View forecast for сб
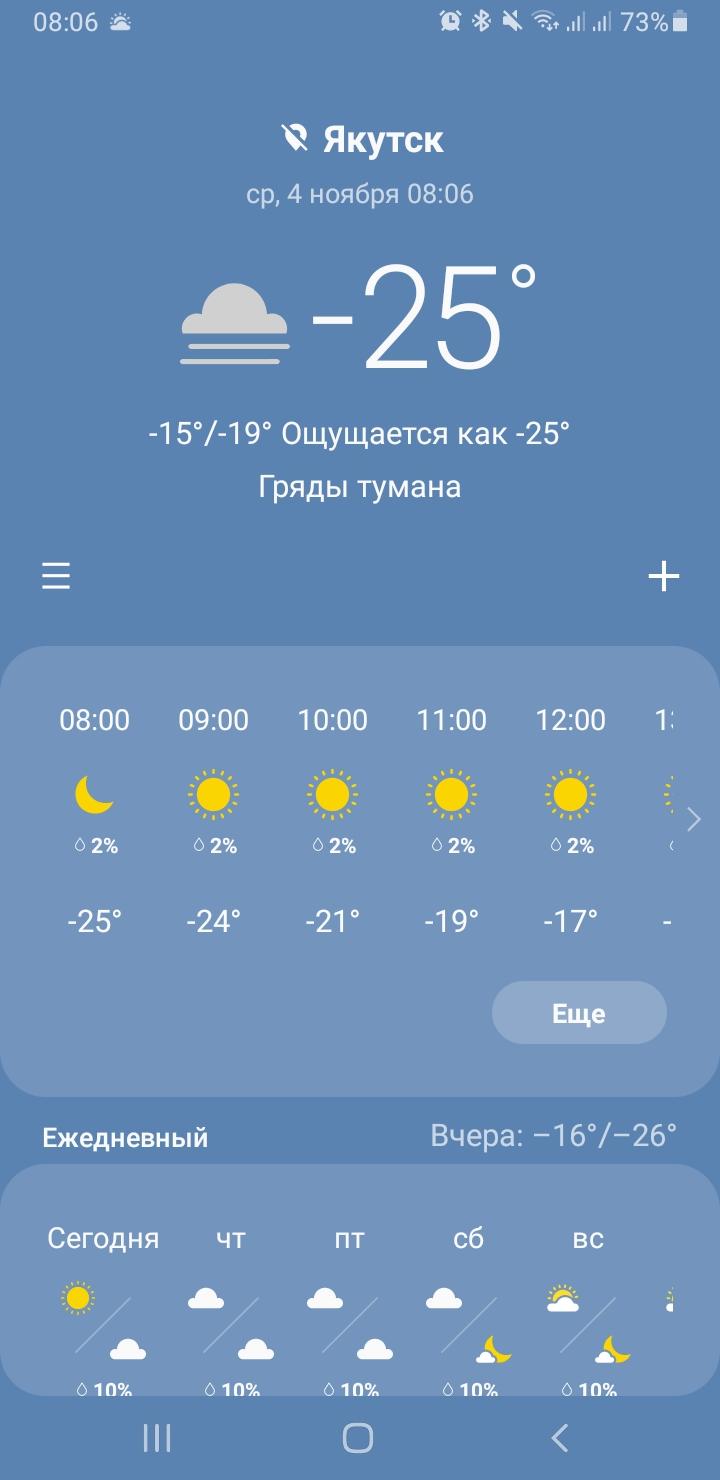The width and height of the screenshot is (720, 1480). point(468,1310)
